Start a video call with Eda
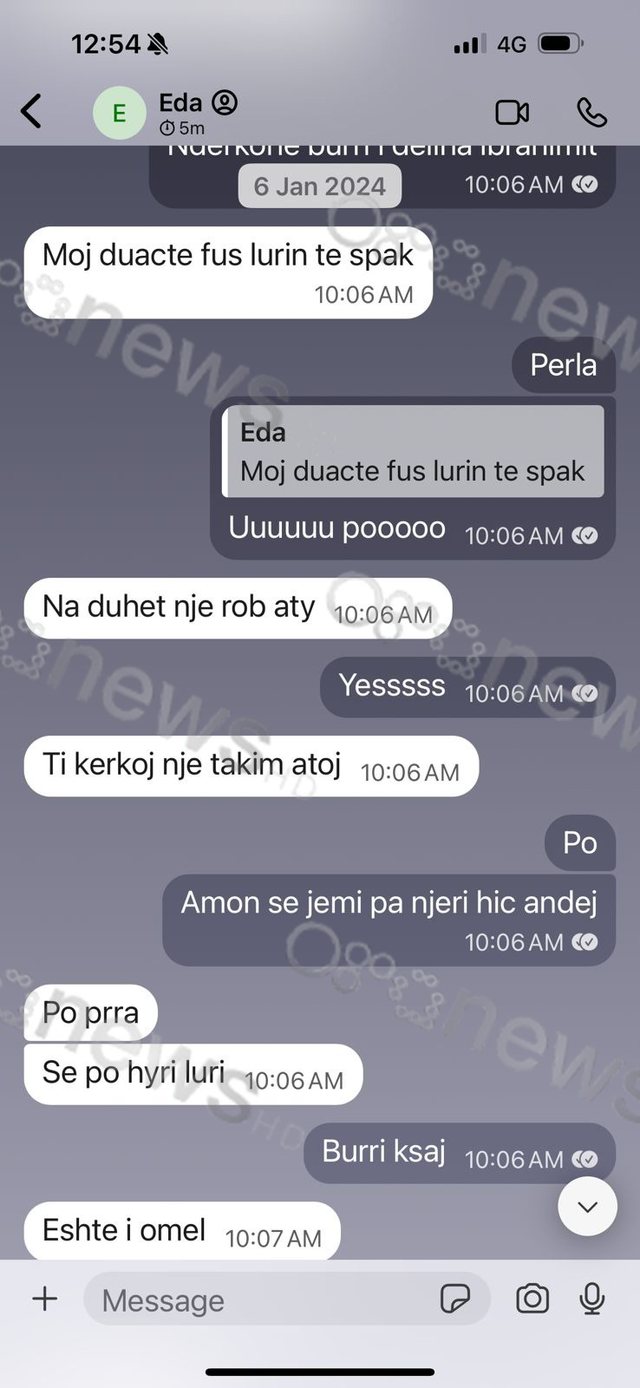Viewport: 640px width, 1388px height. 512,112
